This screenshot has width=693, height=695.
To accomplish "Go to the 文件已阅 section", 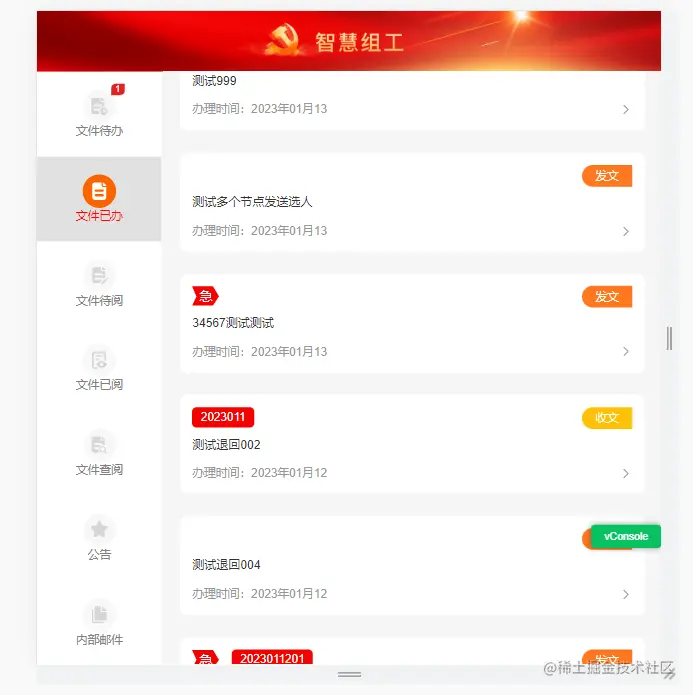I will click(99, 368).
